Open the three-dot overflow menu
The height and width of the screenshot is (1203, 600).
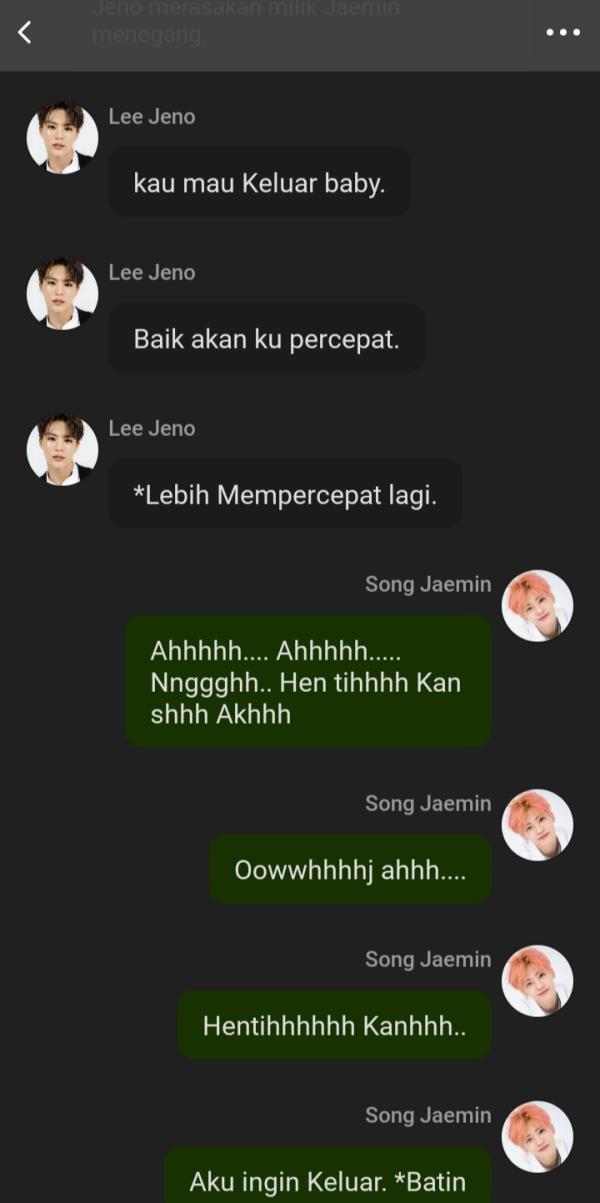click(x=562, y=32)
